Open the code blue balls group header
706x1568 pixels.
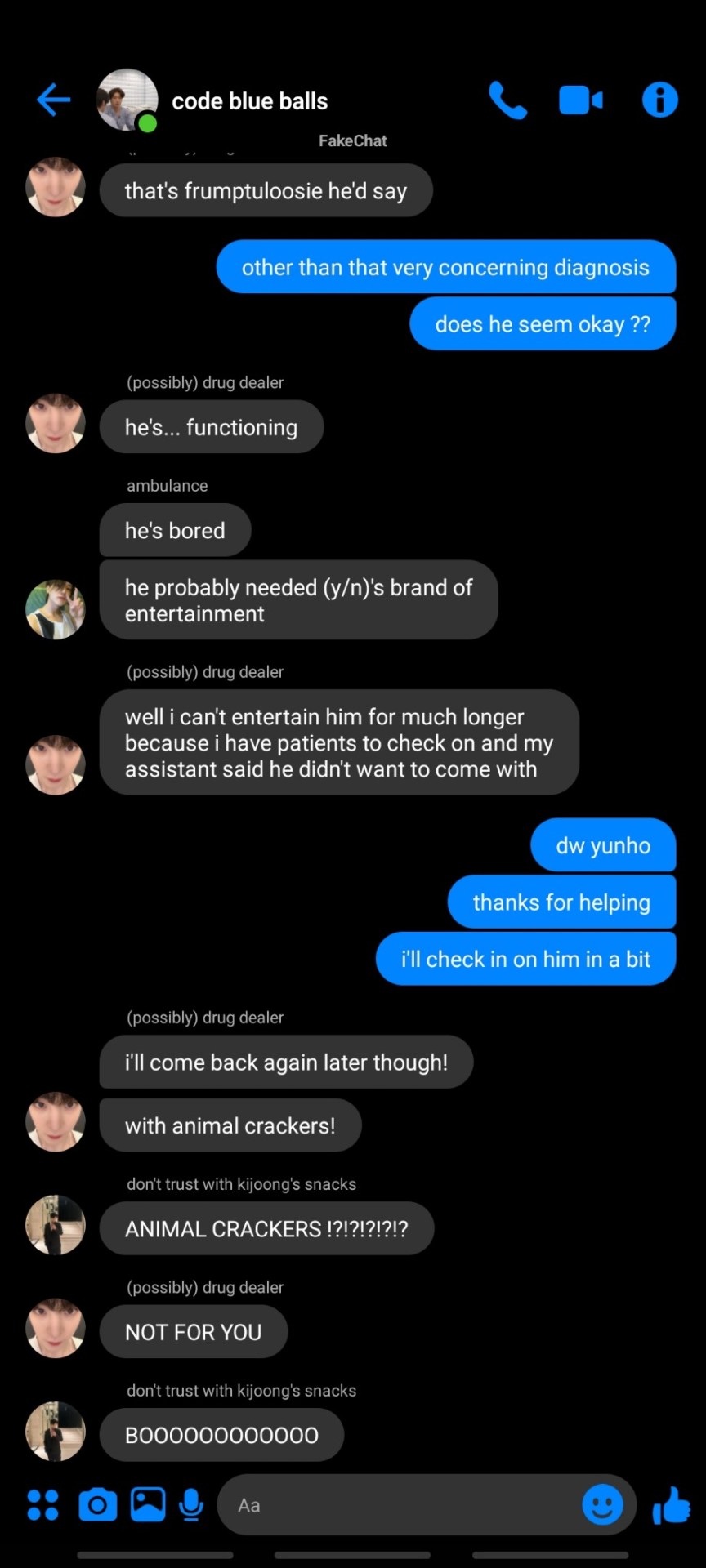249,101
